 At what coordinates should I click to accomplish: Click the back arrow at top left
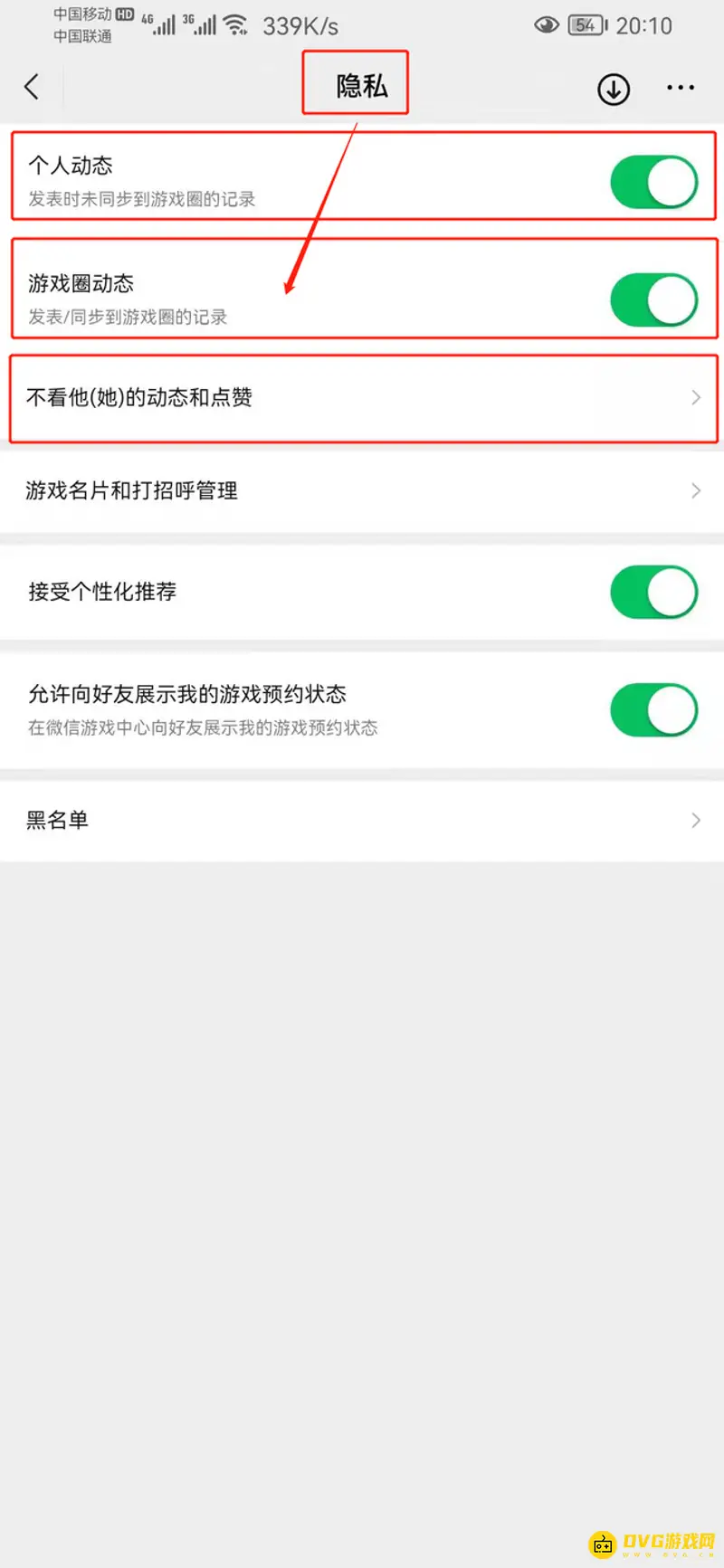coord(33,87)
